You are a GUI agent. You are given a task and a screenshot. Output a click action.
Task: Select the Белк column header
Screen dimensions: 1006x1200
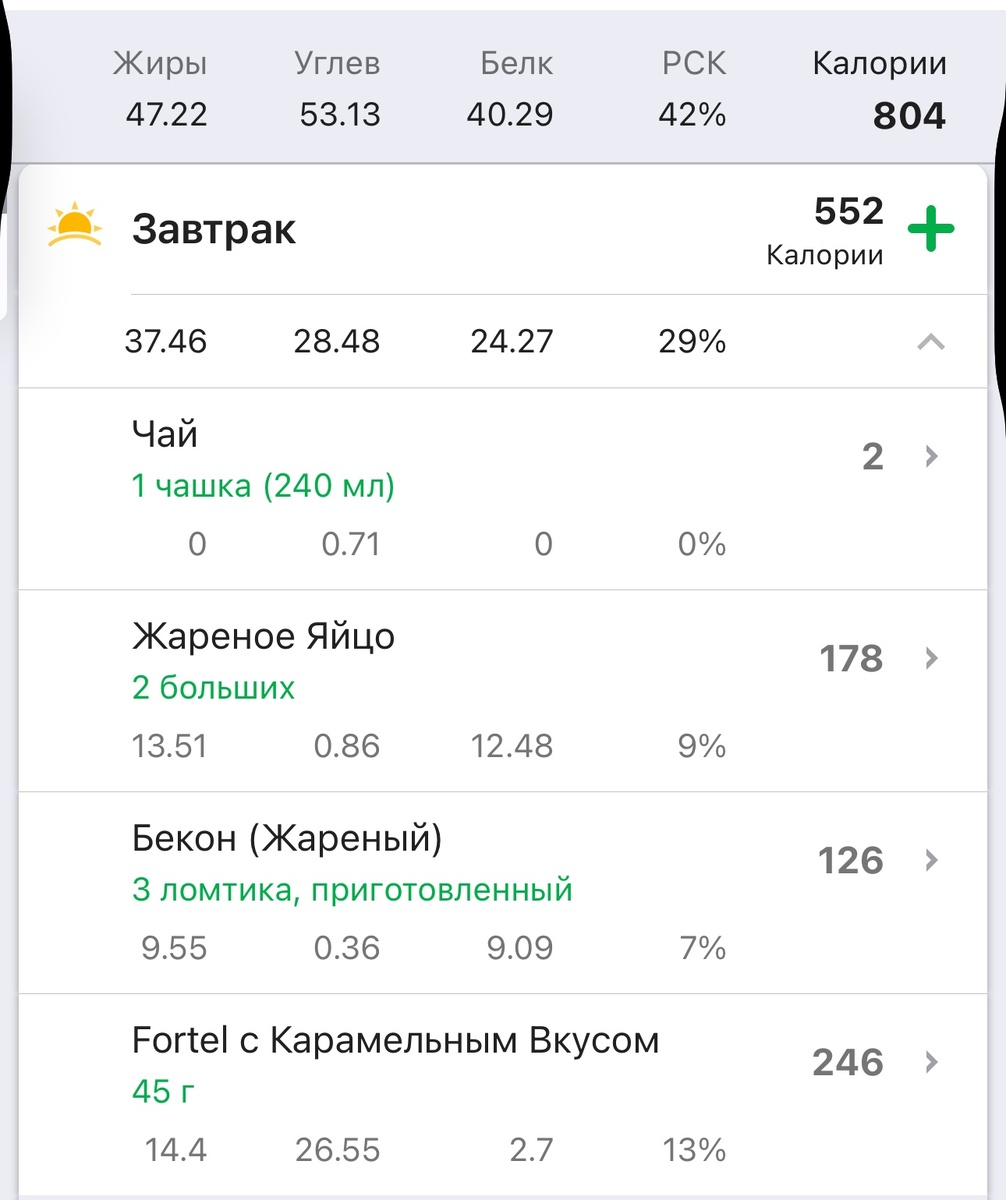click(515, 62)
